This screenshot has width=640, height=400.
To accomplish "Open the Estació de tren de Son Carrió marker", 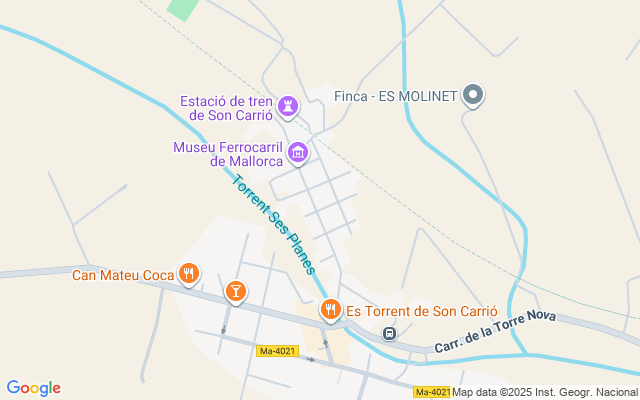I will (x=289, y=105).
